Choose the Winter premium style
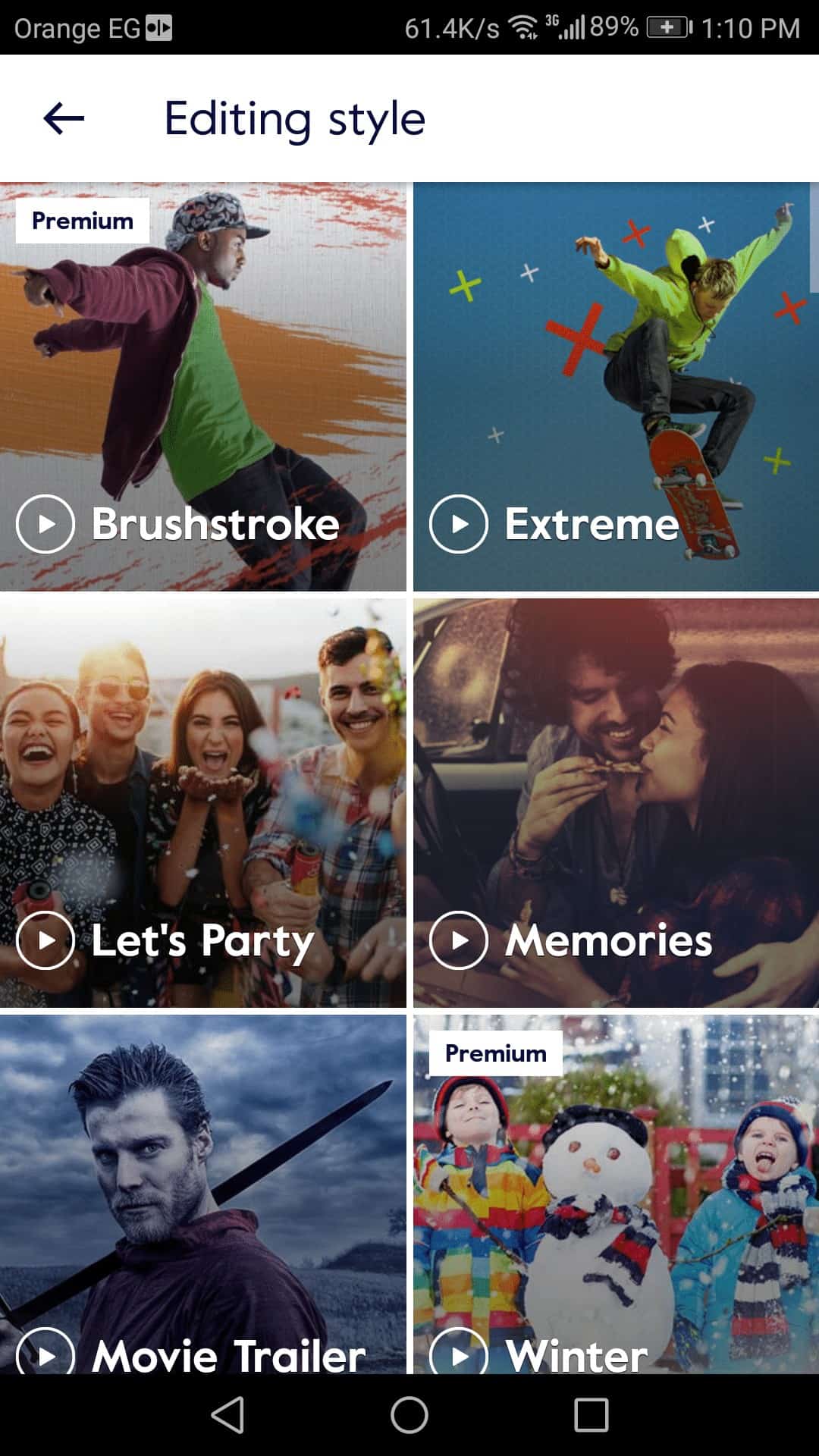 point(616,1198)
